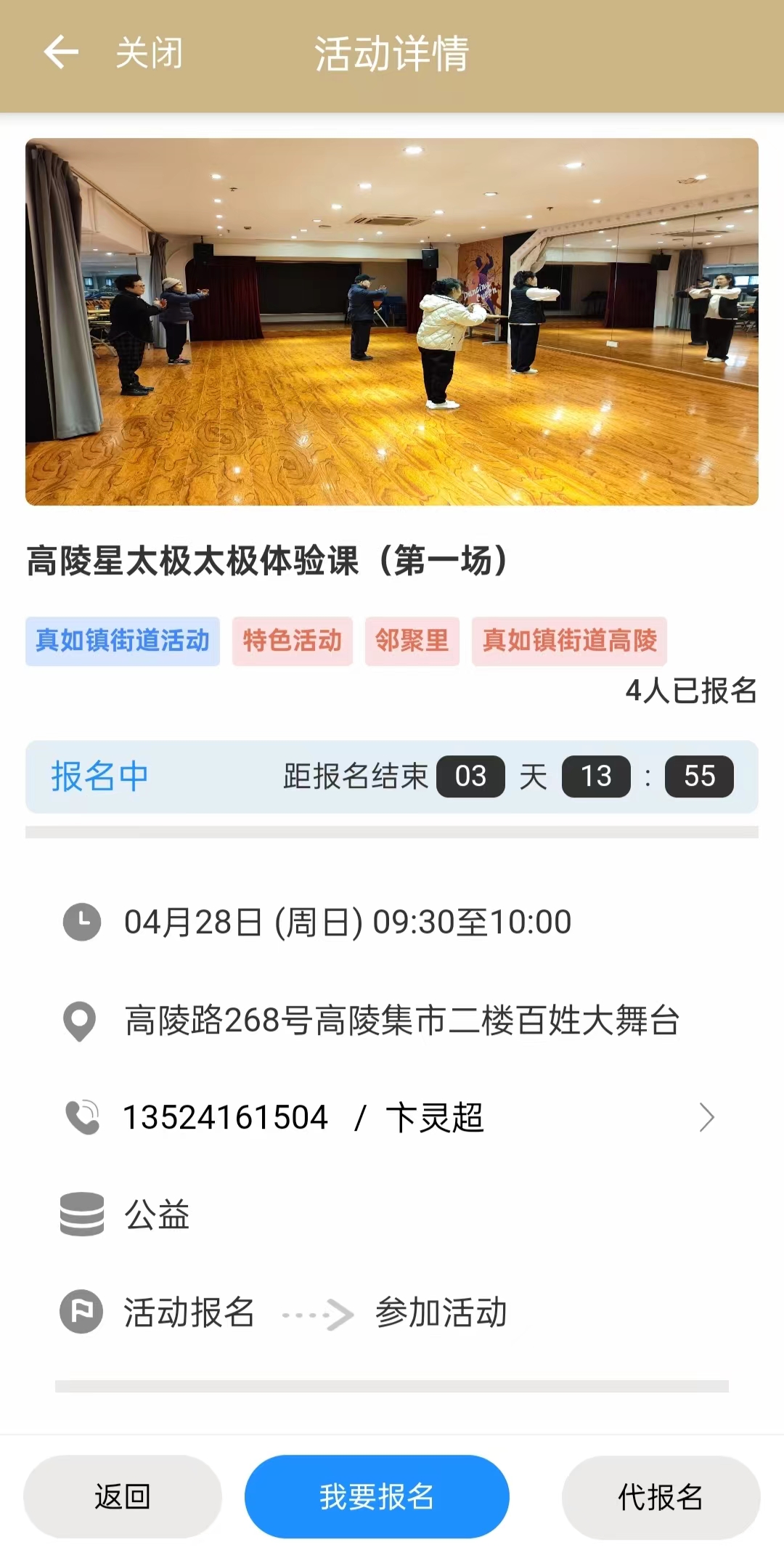
Task: Register for someone else via 代报名
Action: pyautogui.click(x=661, y=1496)
